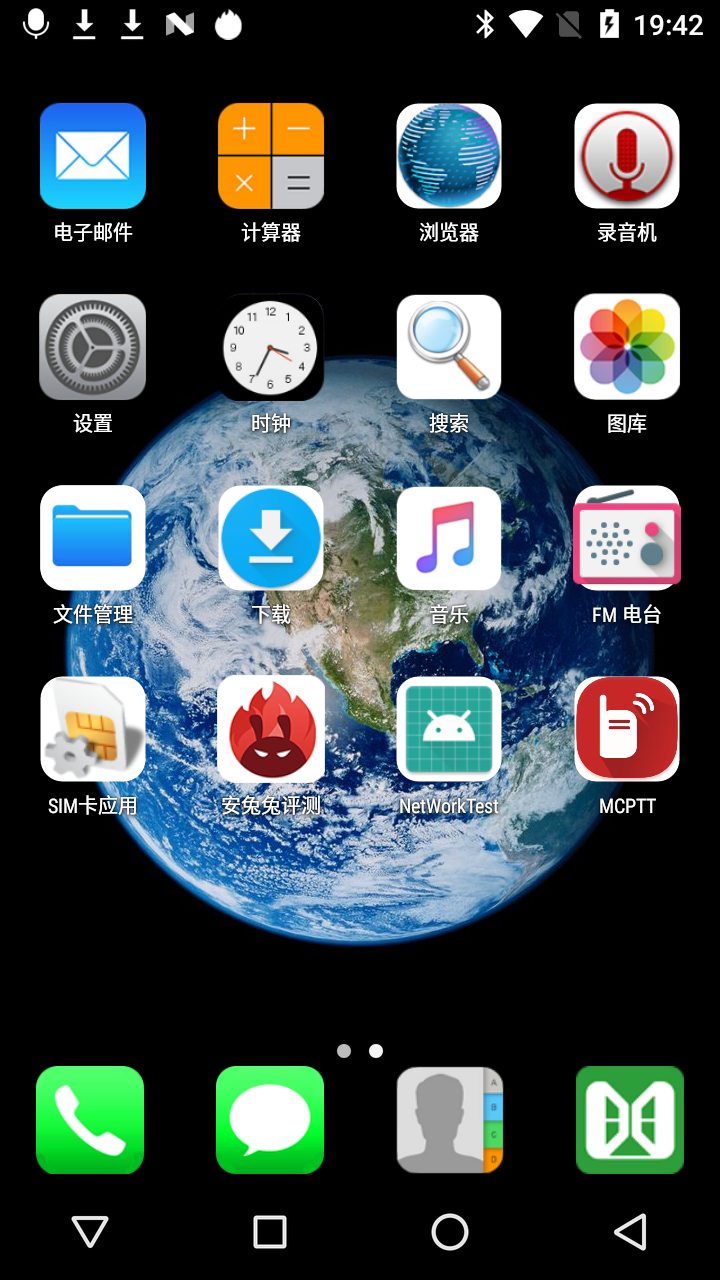This screenshot has width=720, height=1280.
Task: Launch the SIM卡应用 tool
Action: (92, 729)
